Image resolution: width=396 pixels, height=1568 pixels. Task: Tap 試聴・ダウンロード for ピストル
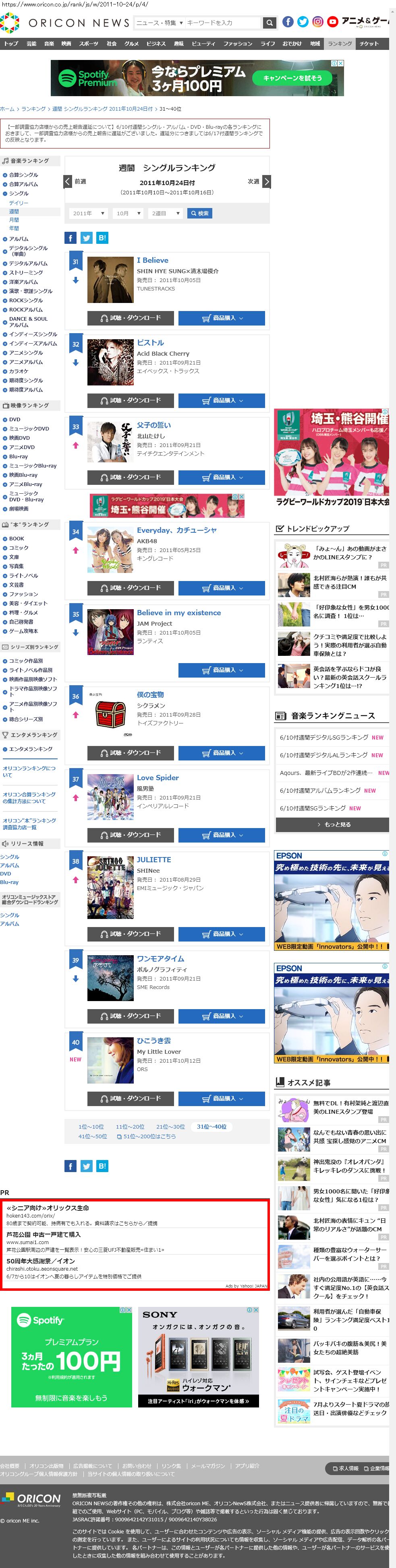[x=131, y=400]
